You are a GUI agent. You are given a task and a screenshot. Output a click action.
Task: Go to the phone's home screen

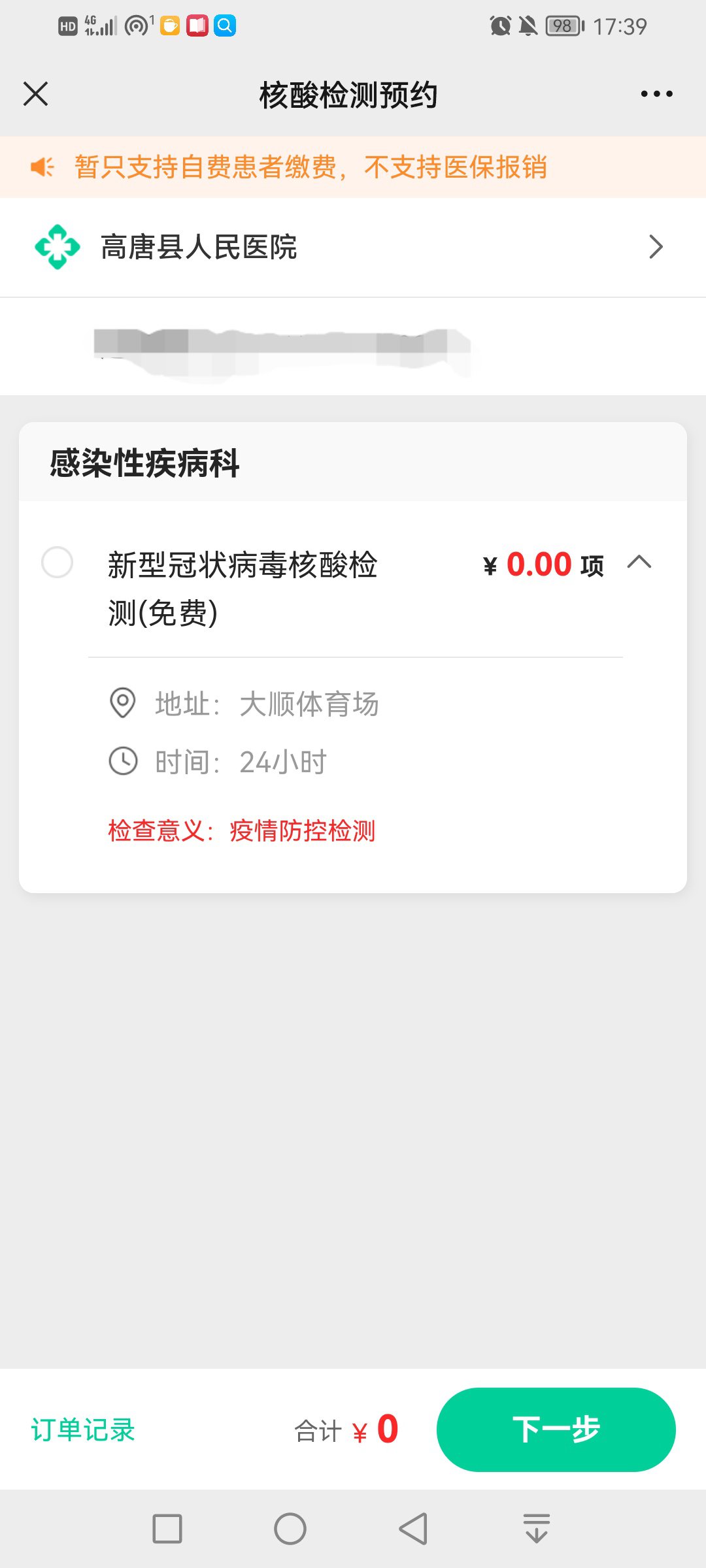[290, 1529]
